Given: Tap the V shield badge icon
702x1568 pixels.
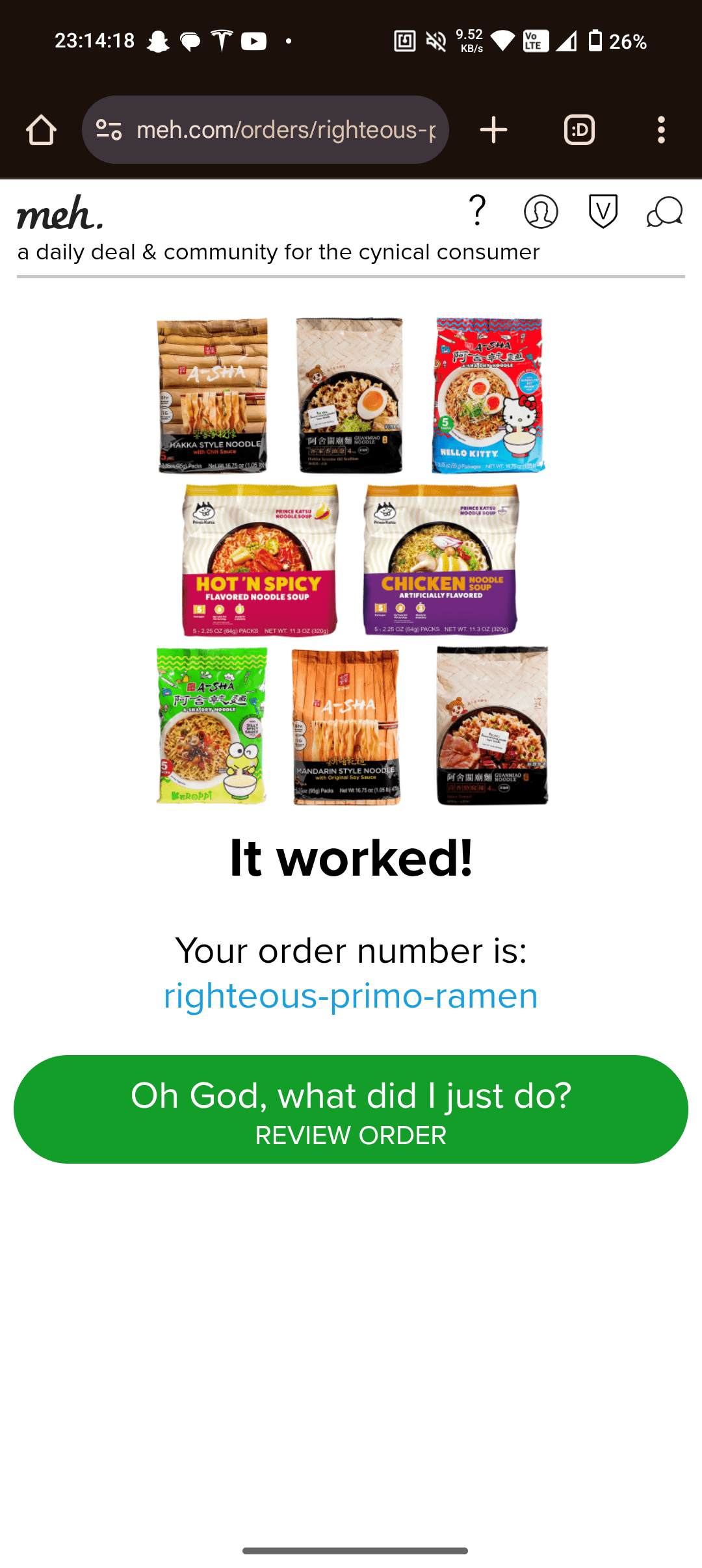Looking at the screenshot, I should 603,211.
